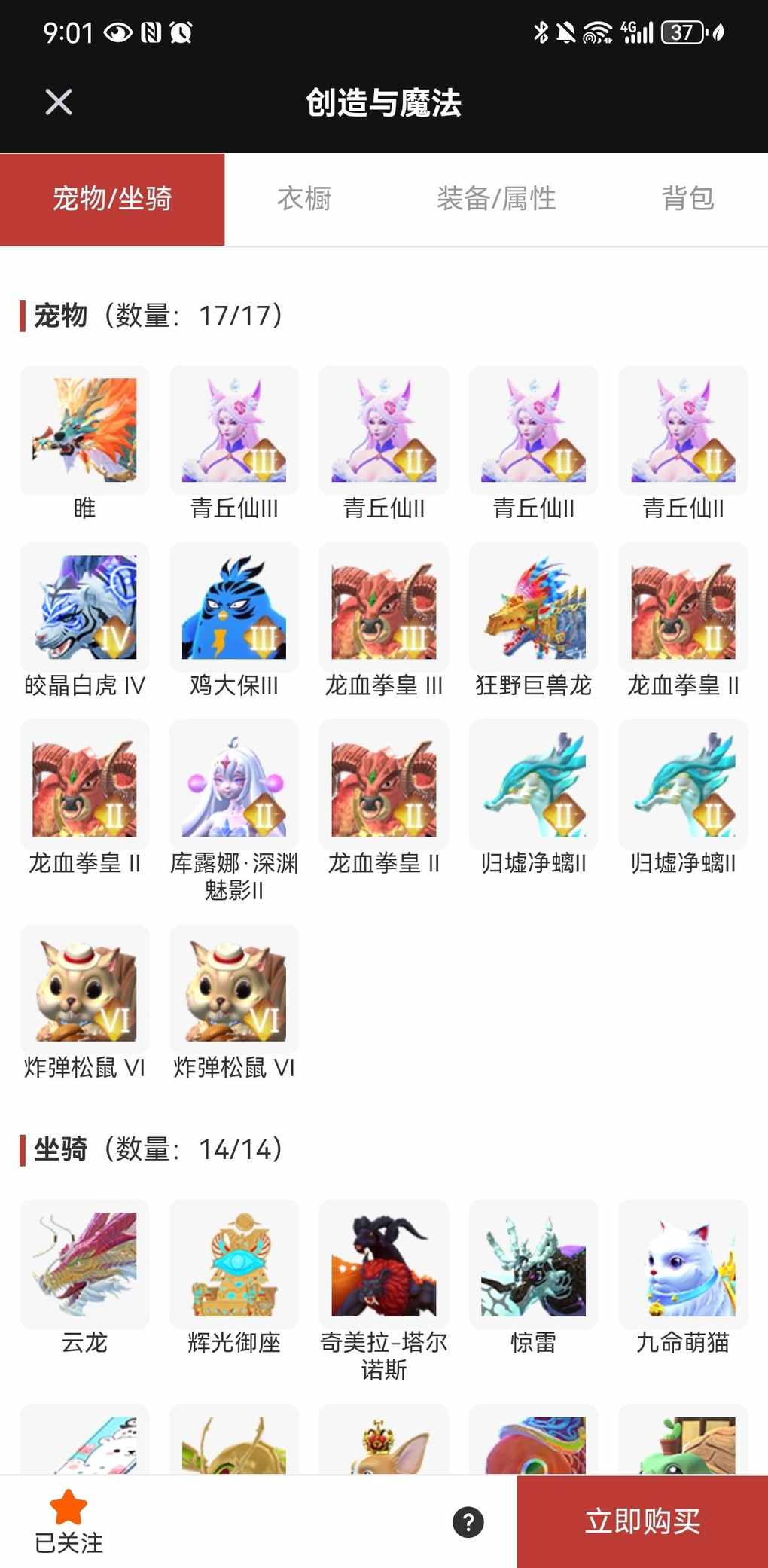The image size is (768, 1568).
Task: Switch to the 衣橱 tab
Action: 304,199
